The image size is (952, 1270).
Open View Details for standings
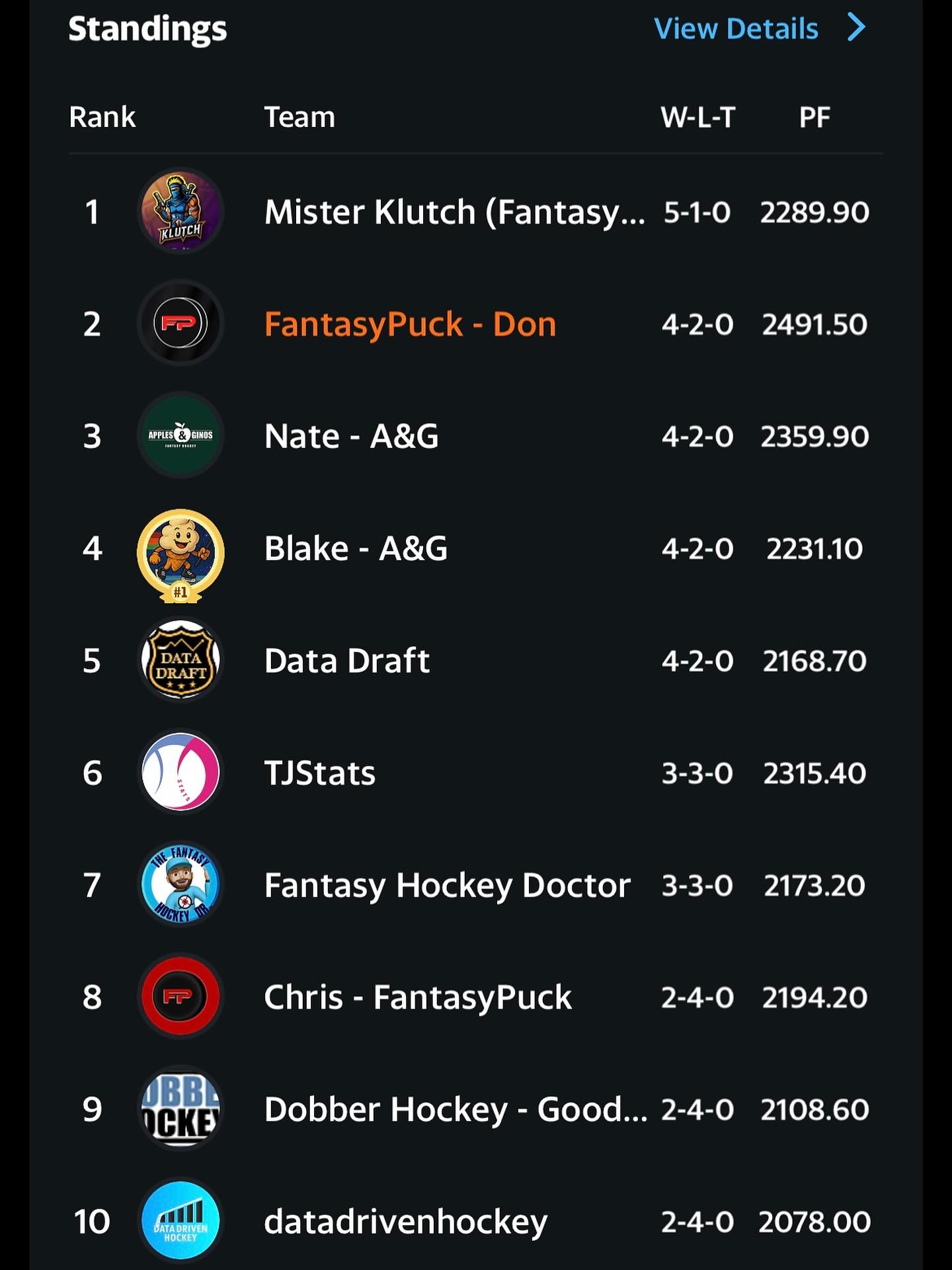click(x=760, y=28)
